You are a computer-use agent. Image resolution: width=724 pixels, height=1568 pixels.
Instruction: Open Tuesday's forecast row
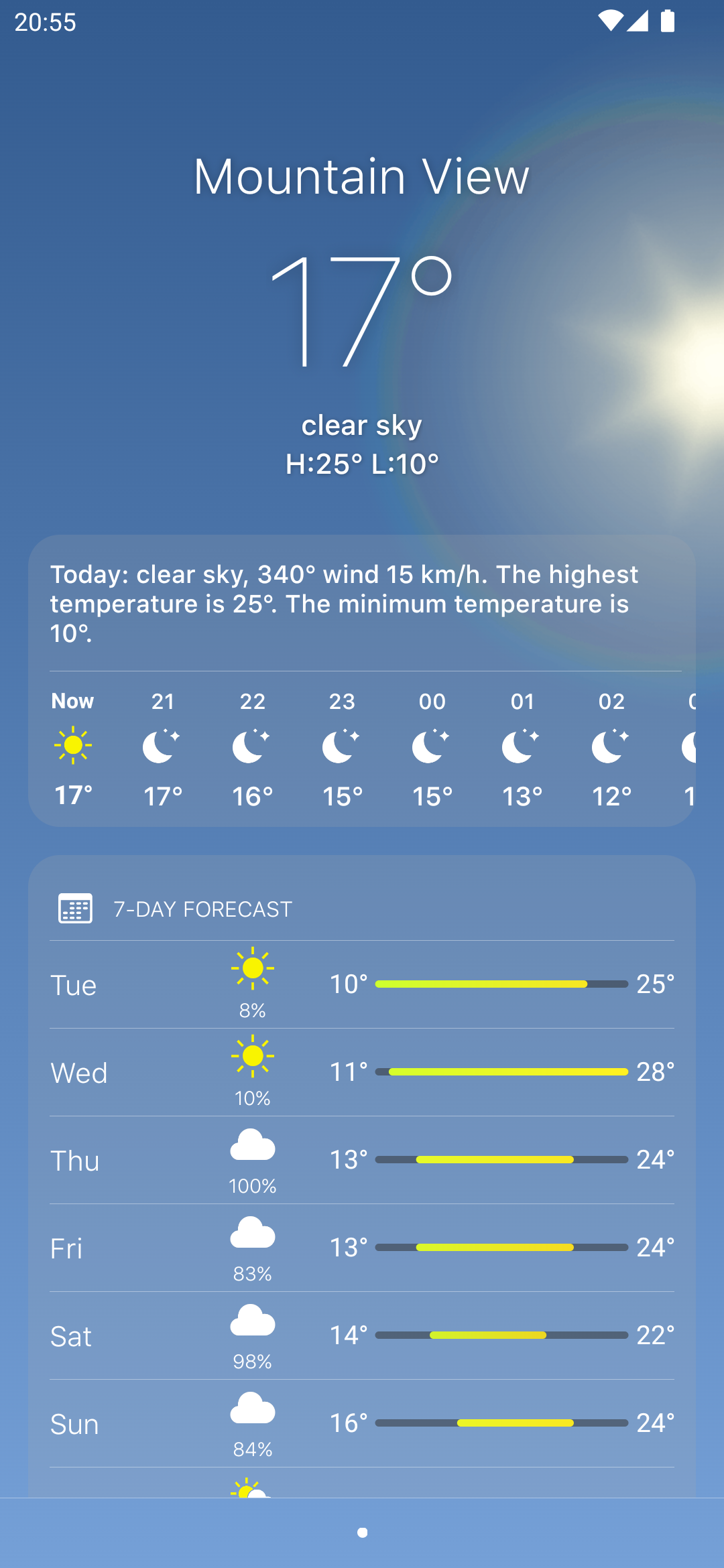[x=362, y=984]
